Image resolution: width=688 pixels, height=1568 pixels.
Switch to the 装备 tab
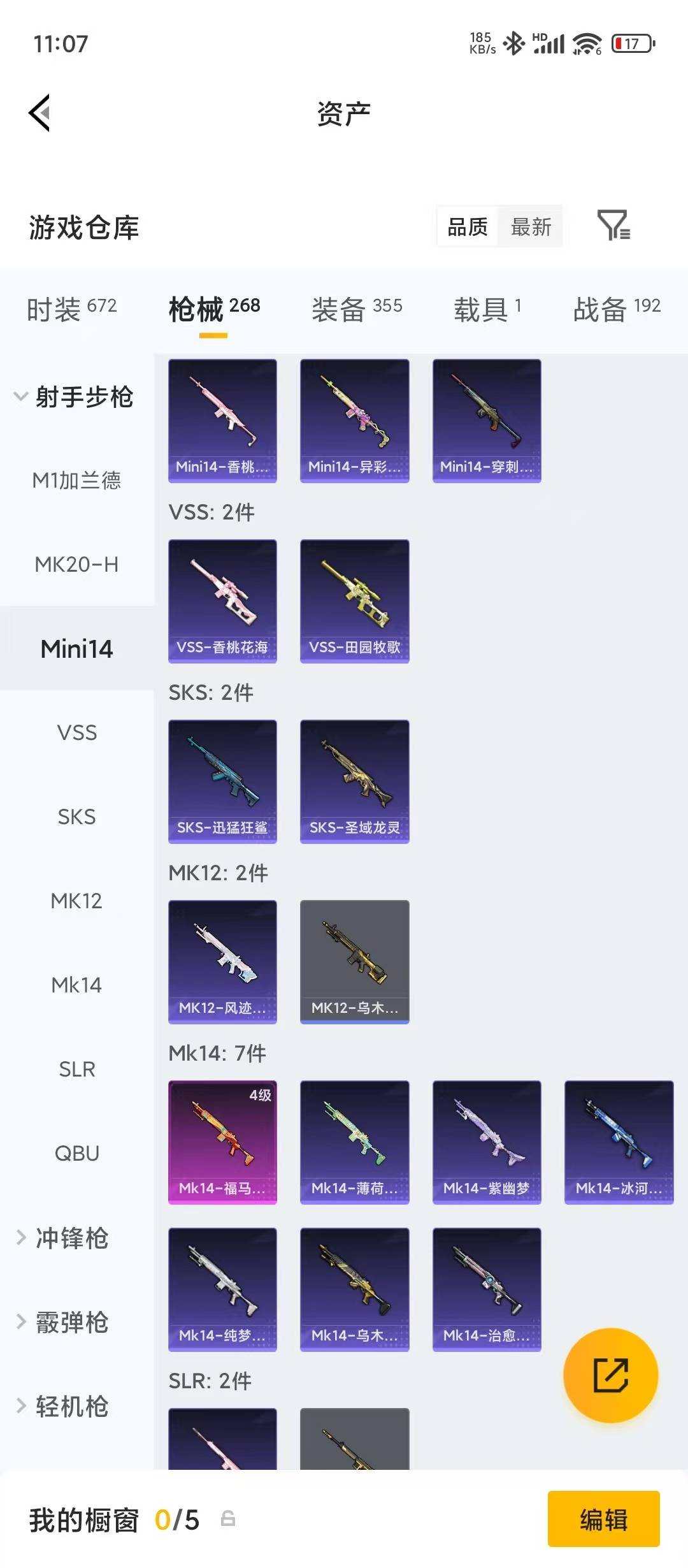click(357, 309)
